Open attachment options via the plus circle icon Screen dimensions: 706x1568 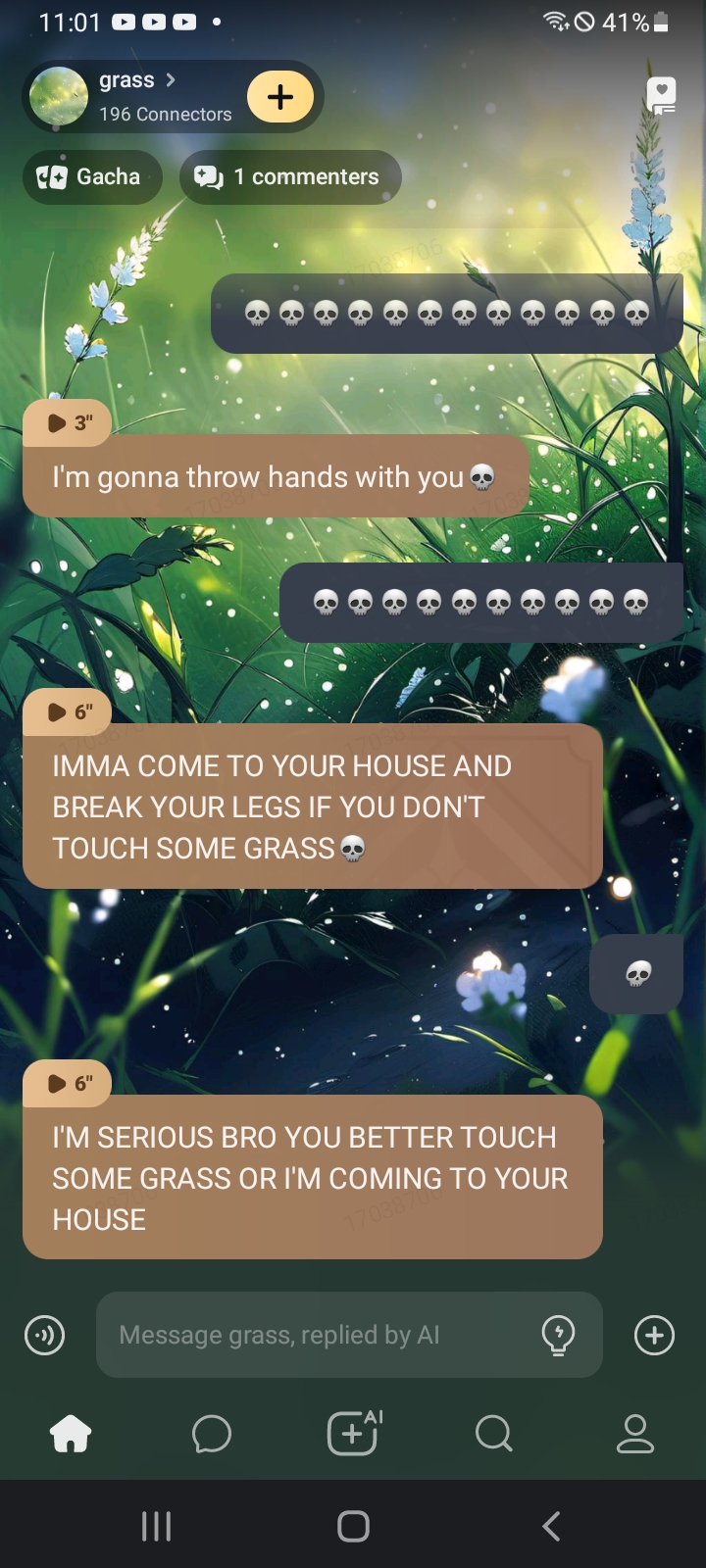[654, 1335]
